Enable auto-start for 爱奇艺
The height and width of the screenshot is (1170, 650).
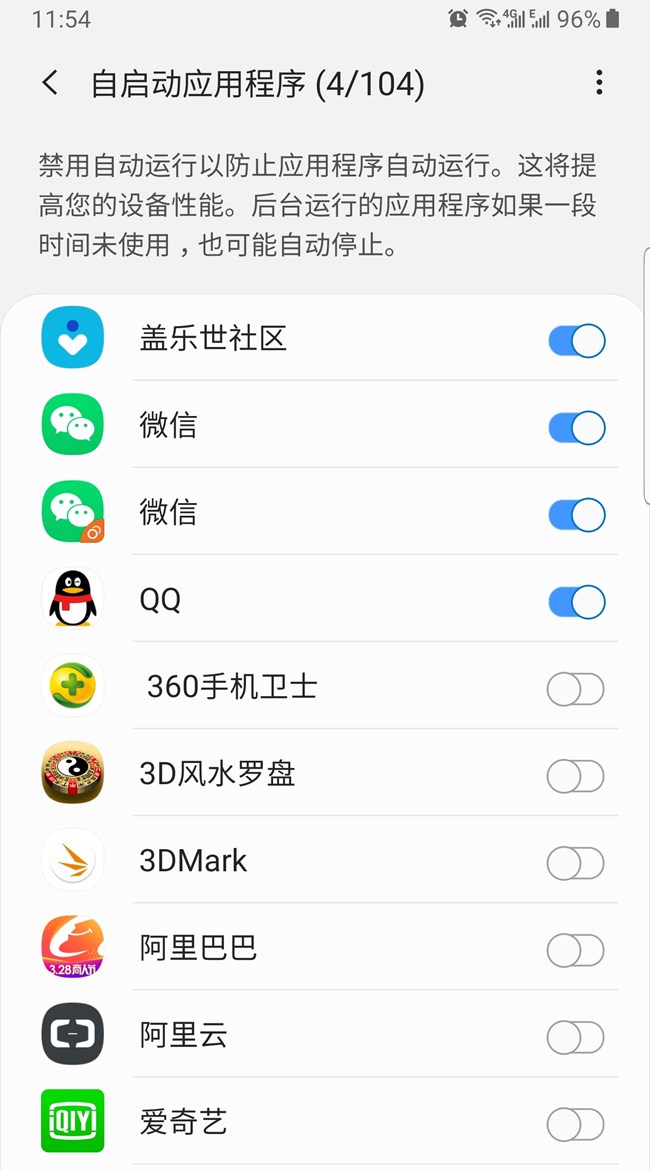click(575, 1124)
